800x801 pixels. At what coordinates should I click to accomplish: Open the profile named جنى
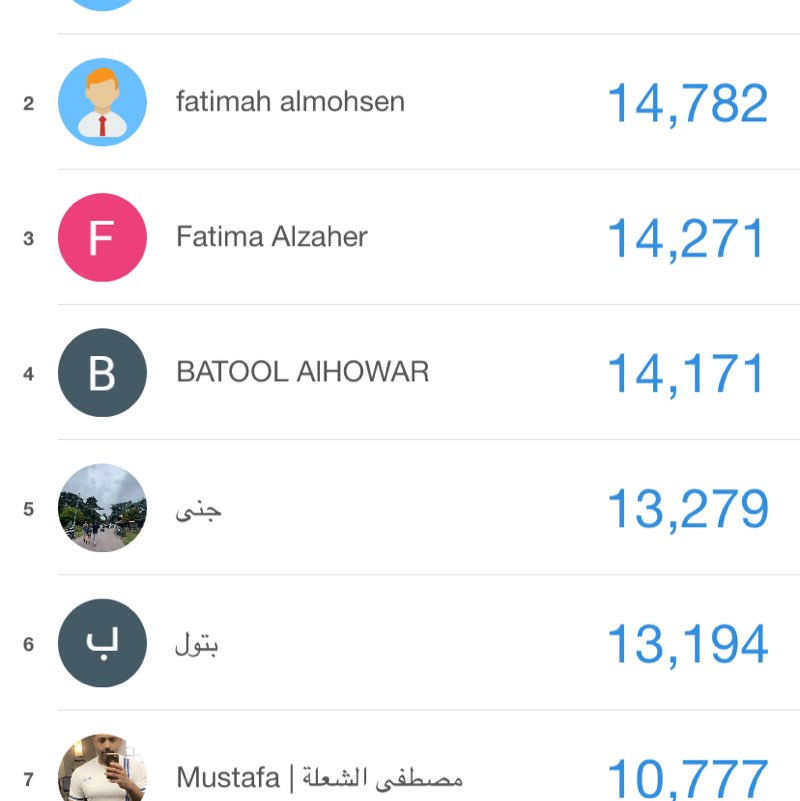click(x=197, y=508)
